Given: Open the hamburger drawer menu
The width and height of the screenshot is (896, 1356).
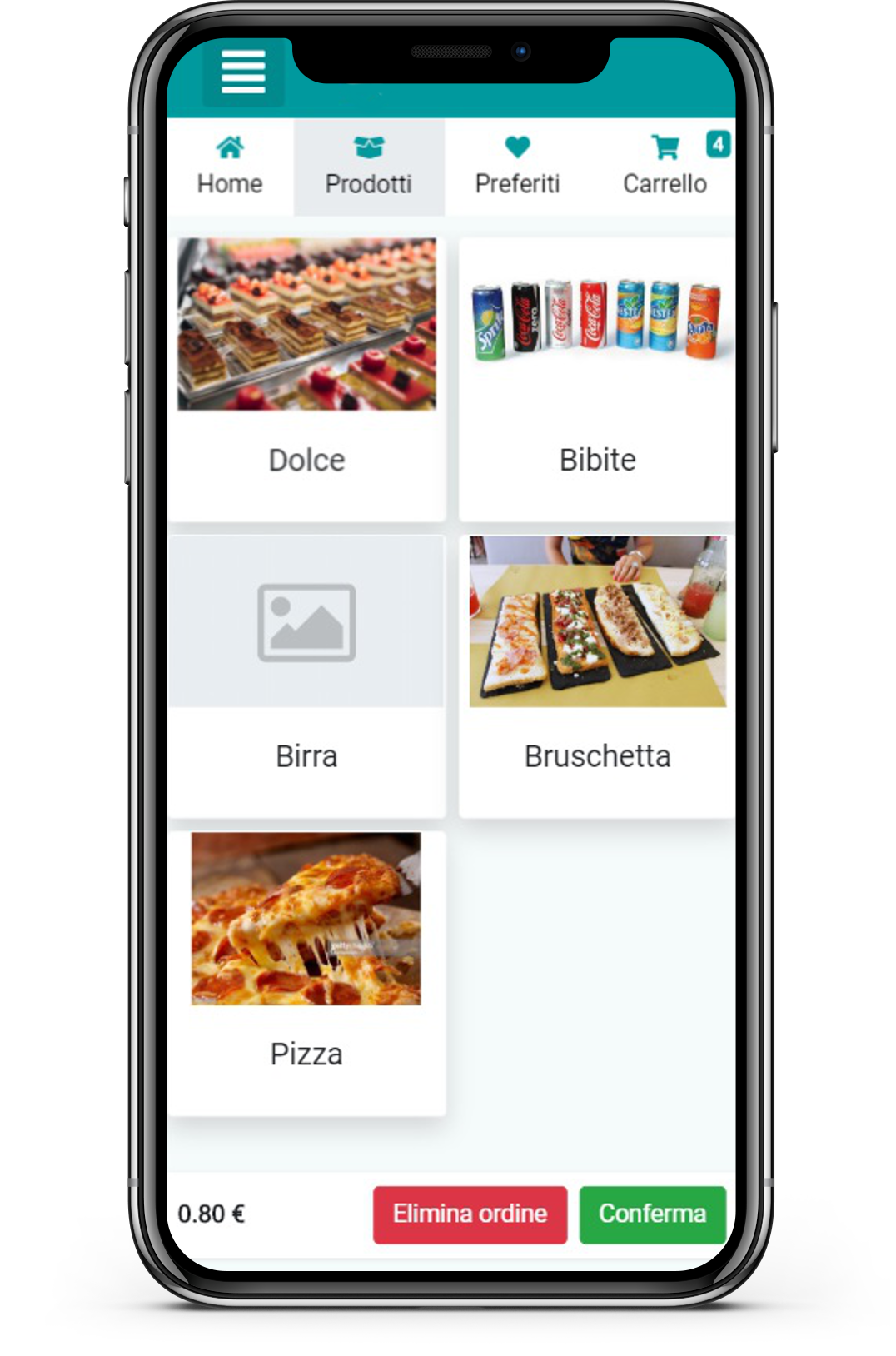Looking at the screenshot, I should (243, 72).
